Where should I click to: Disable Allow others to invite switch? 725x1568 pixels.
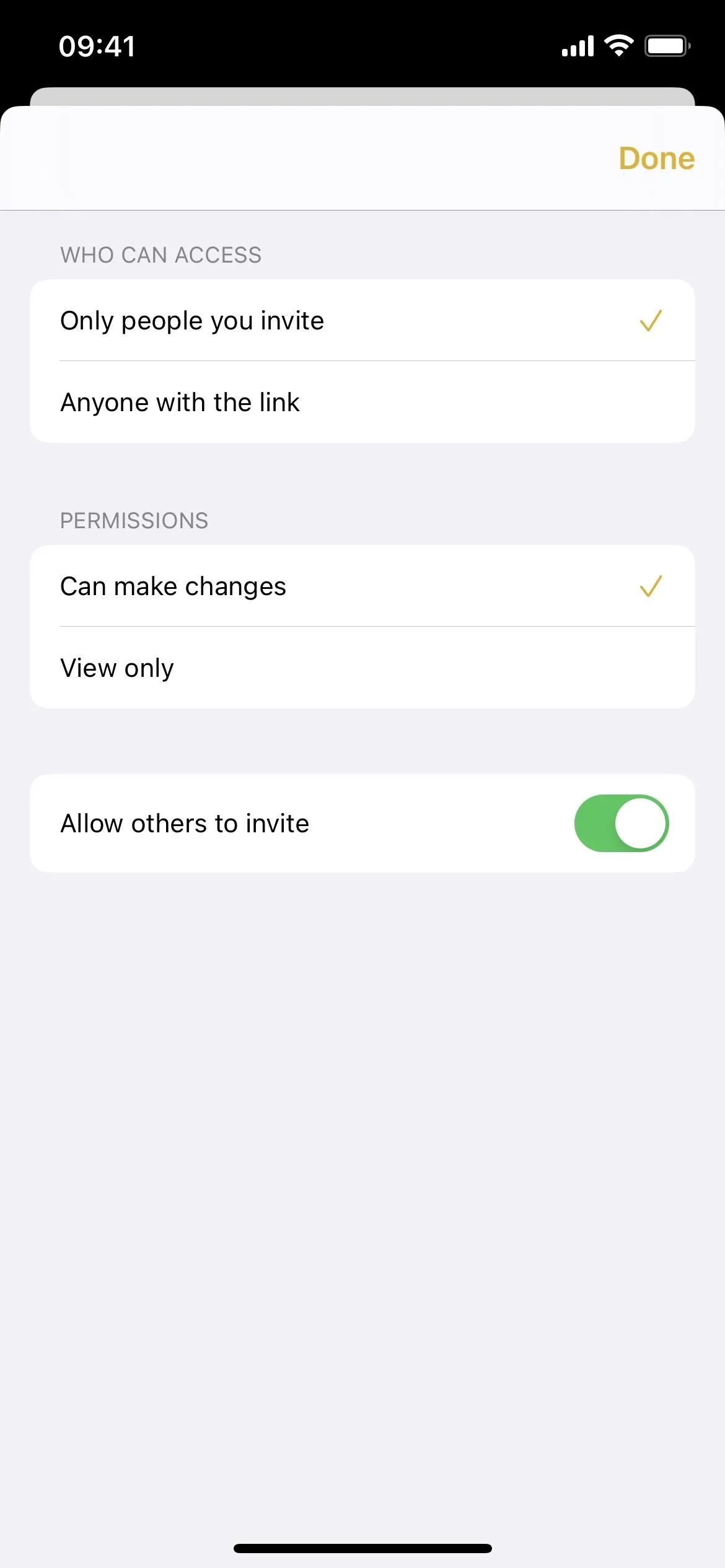point(622,823)
